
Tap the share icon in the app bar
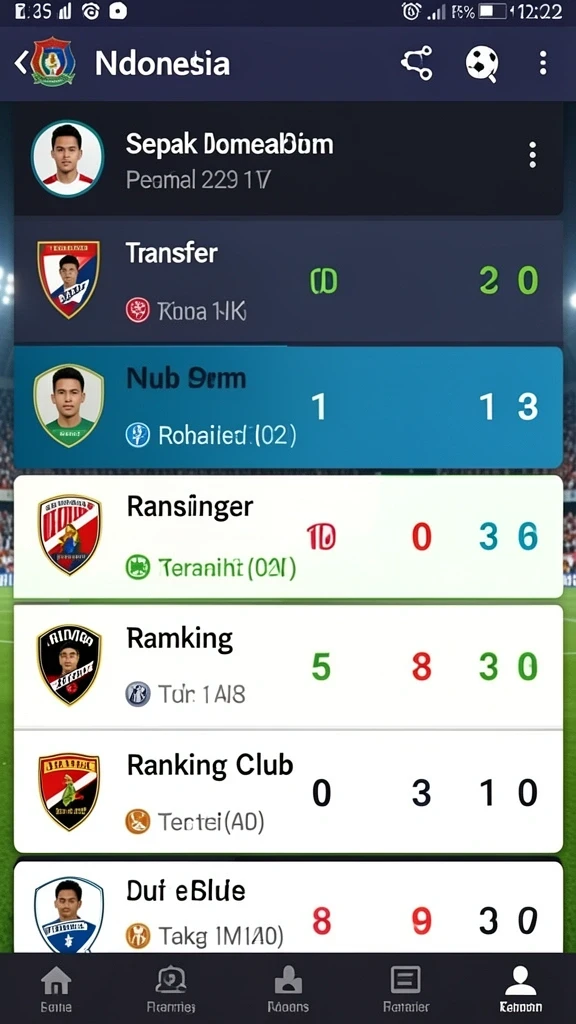(x=417, y=63)
